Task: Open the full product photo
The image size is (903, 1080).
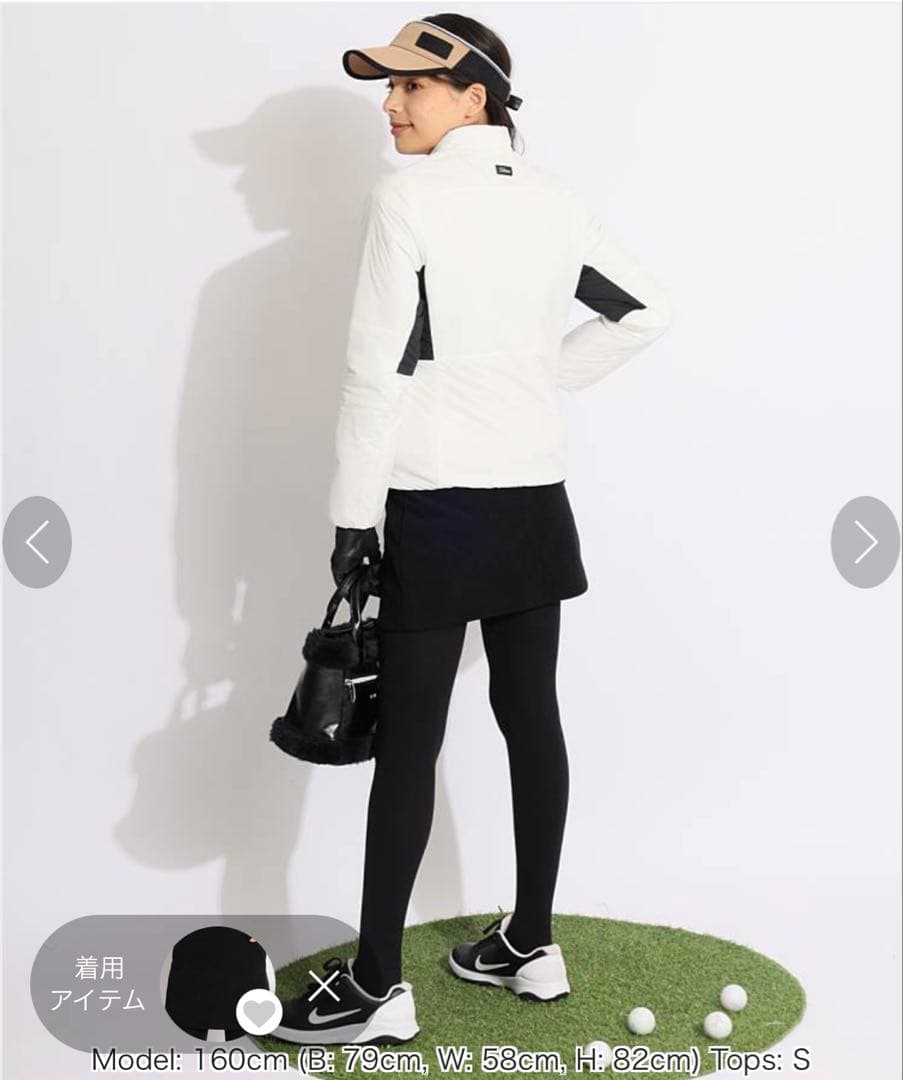Action: pos(450,450)
